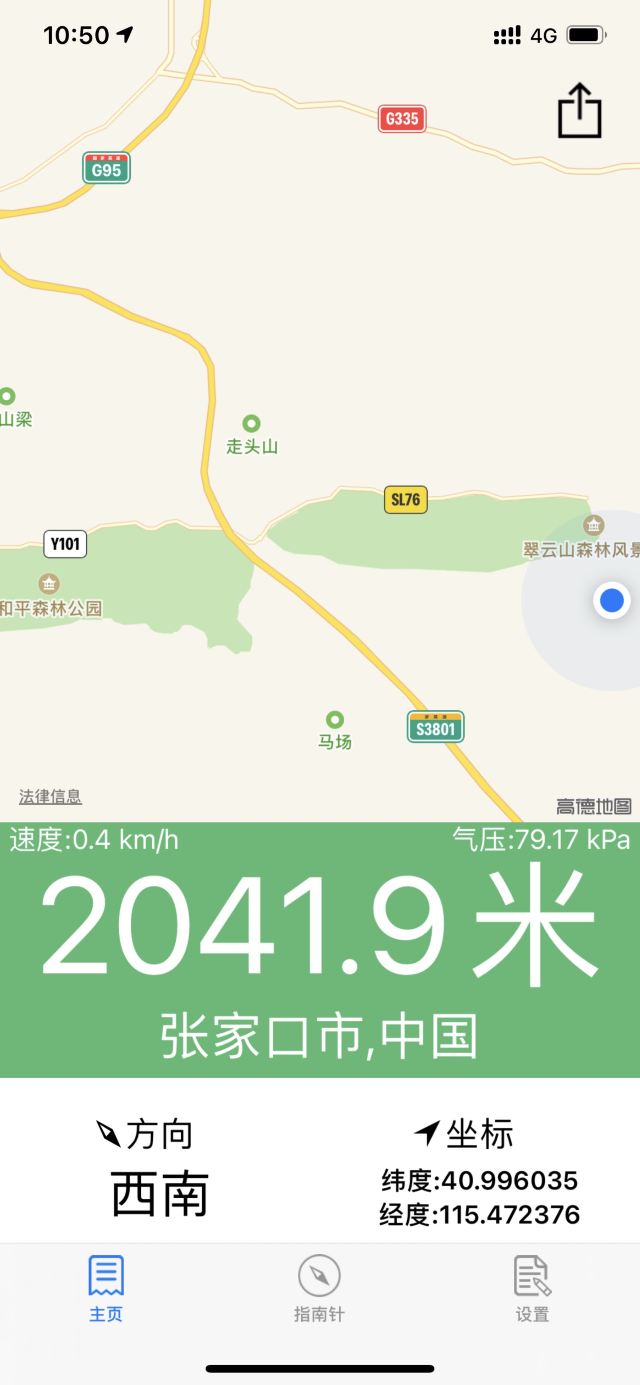Switch to the 指南针 compass tab
This screenshot has height=1385, width=640.
(x=319, y=1288)
